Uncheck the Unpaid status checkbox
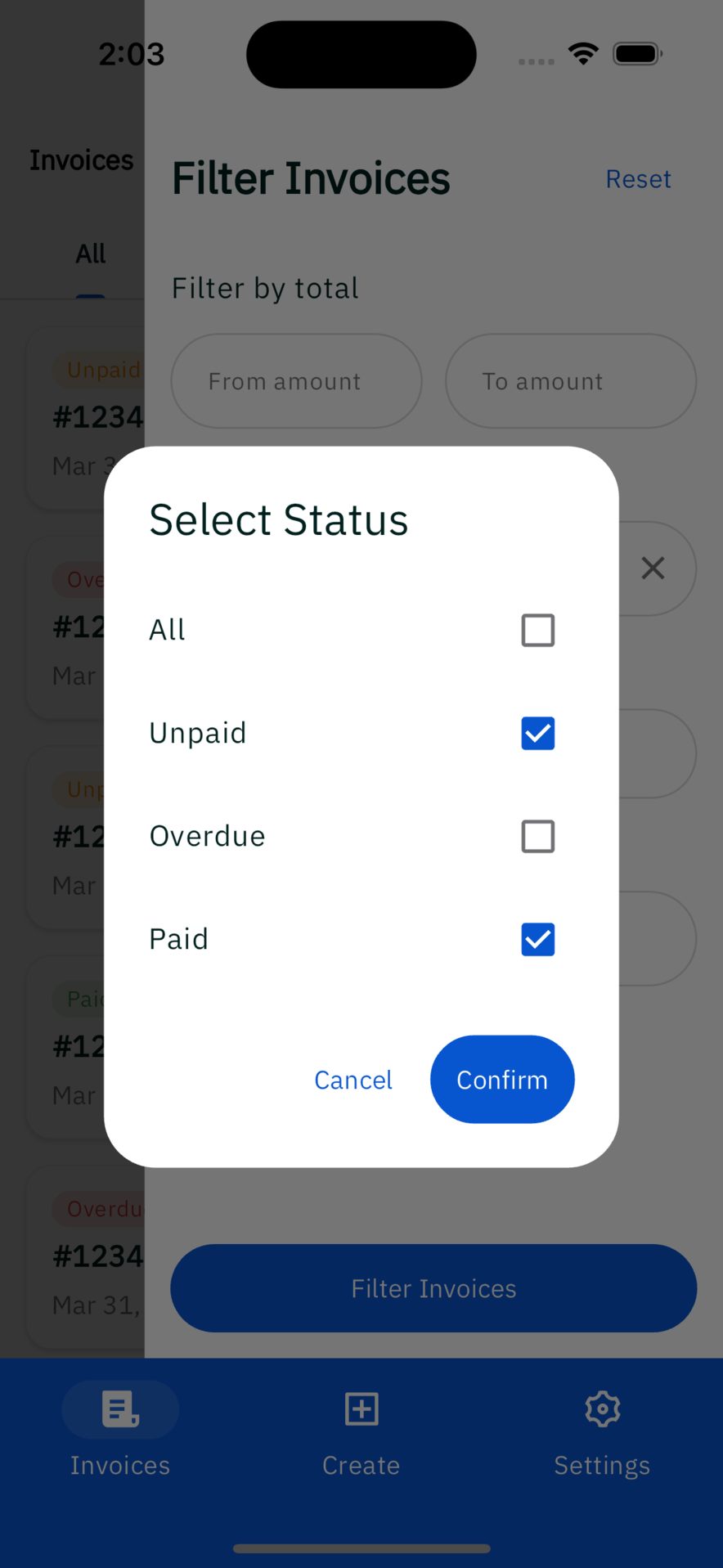Screen dimensions: 723x1568 pyautogui.click(x=537, y=733)
